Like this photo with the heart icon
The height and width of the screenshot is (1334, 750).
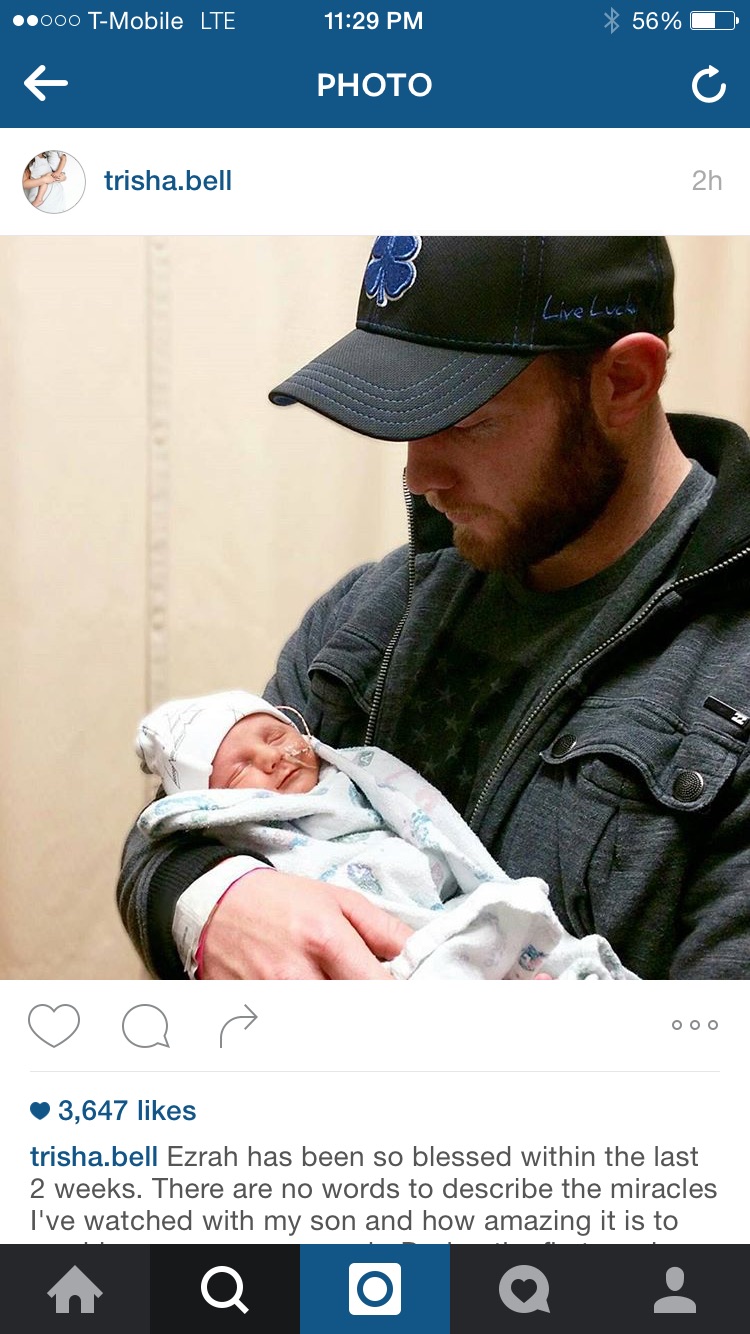point(54,1025)
